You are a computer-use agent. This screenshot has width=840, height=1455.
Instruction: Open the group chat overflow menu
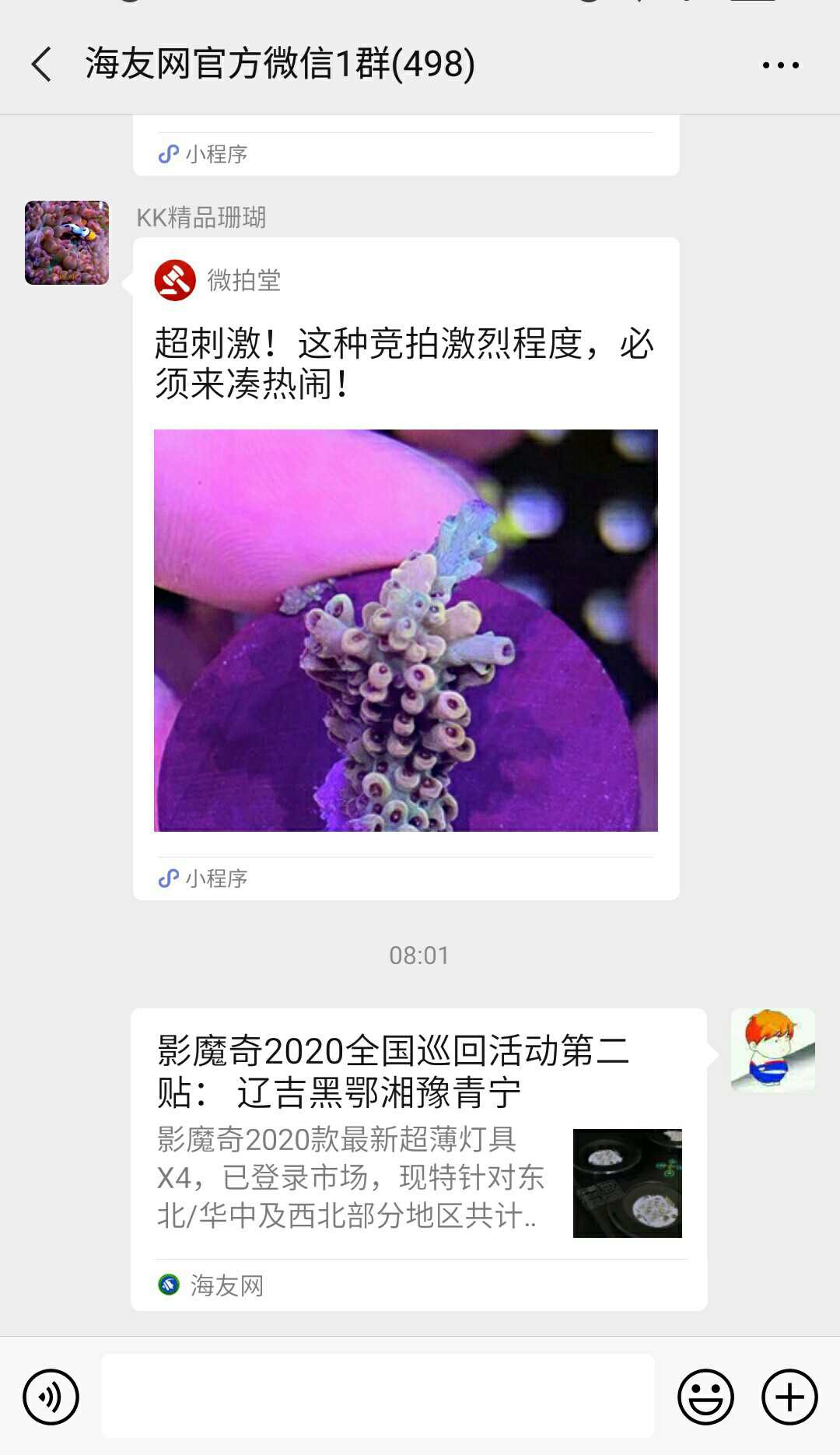tap(780, 65)
